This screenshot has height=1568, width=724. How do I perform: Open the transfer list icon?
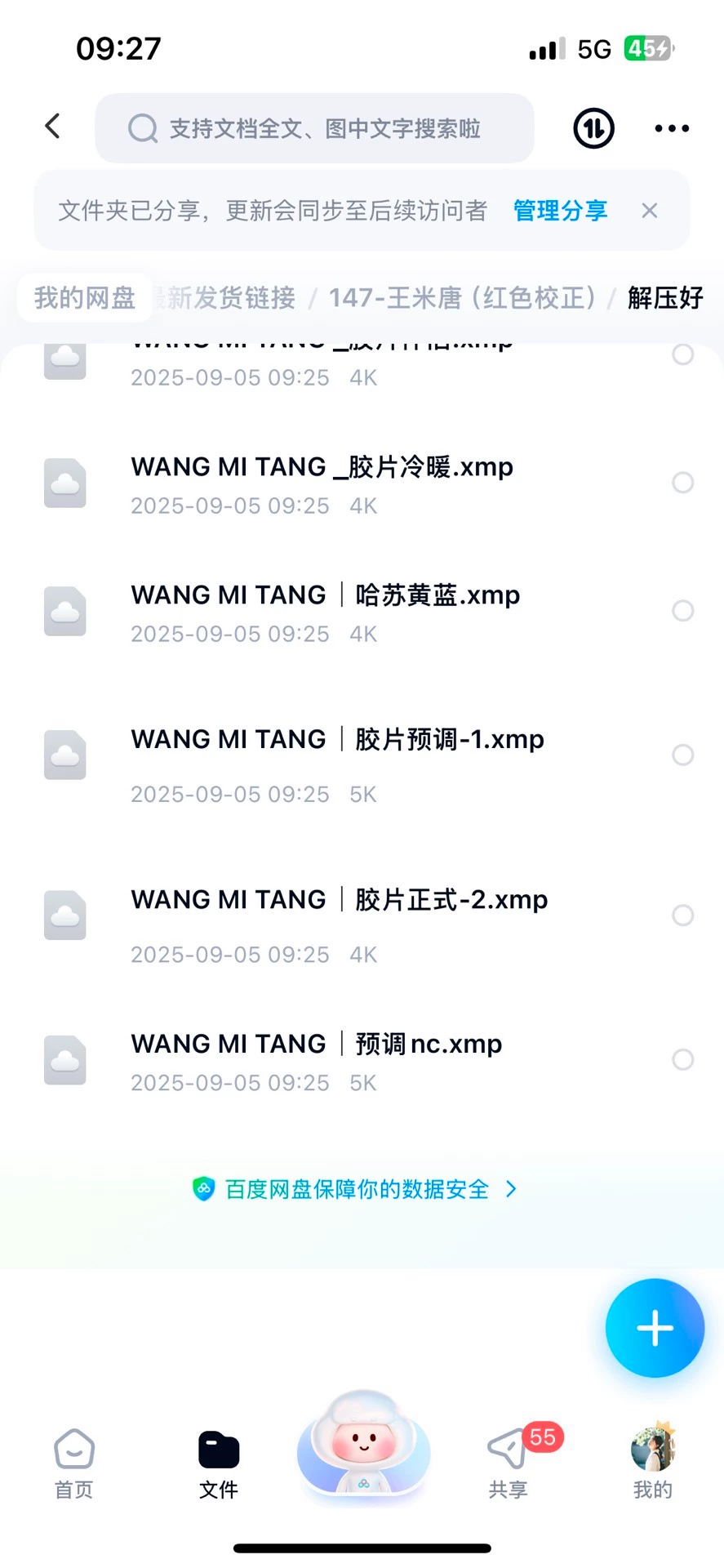pos(593,128)
